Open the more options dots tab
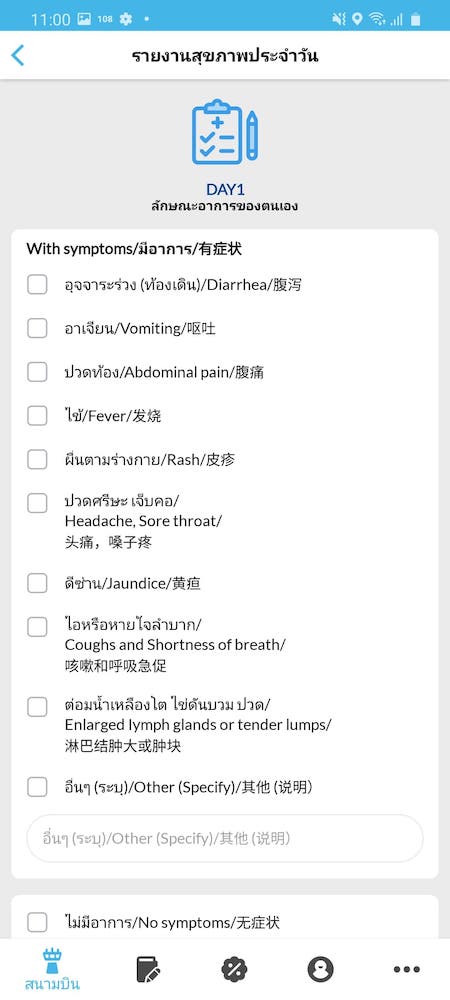450x1000 pixels. [x=407, y=970]
